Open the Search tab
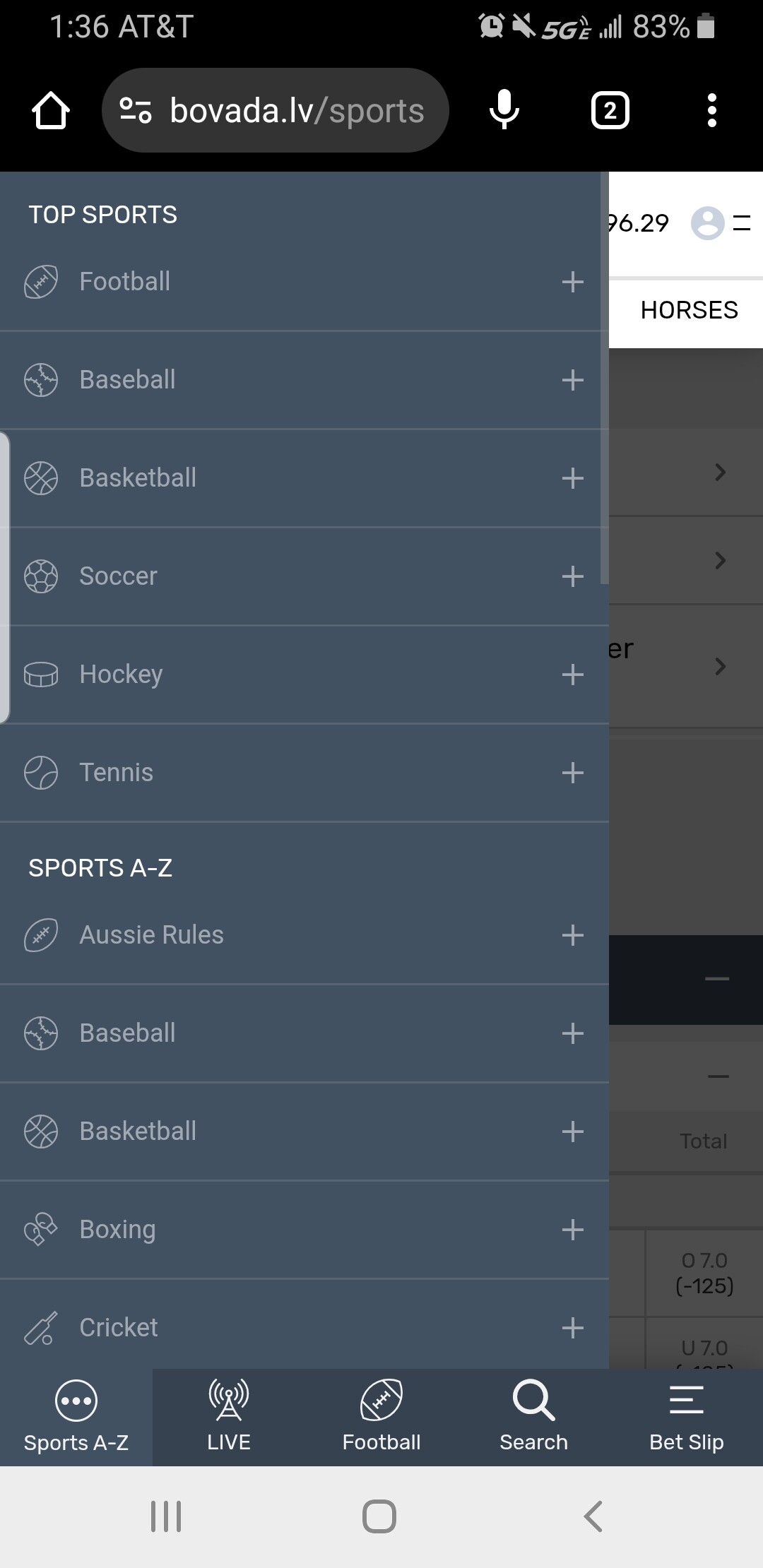 pos(533,1417)
